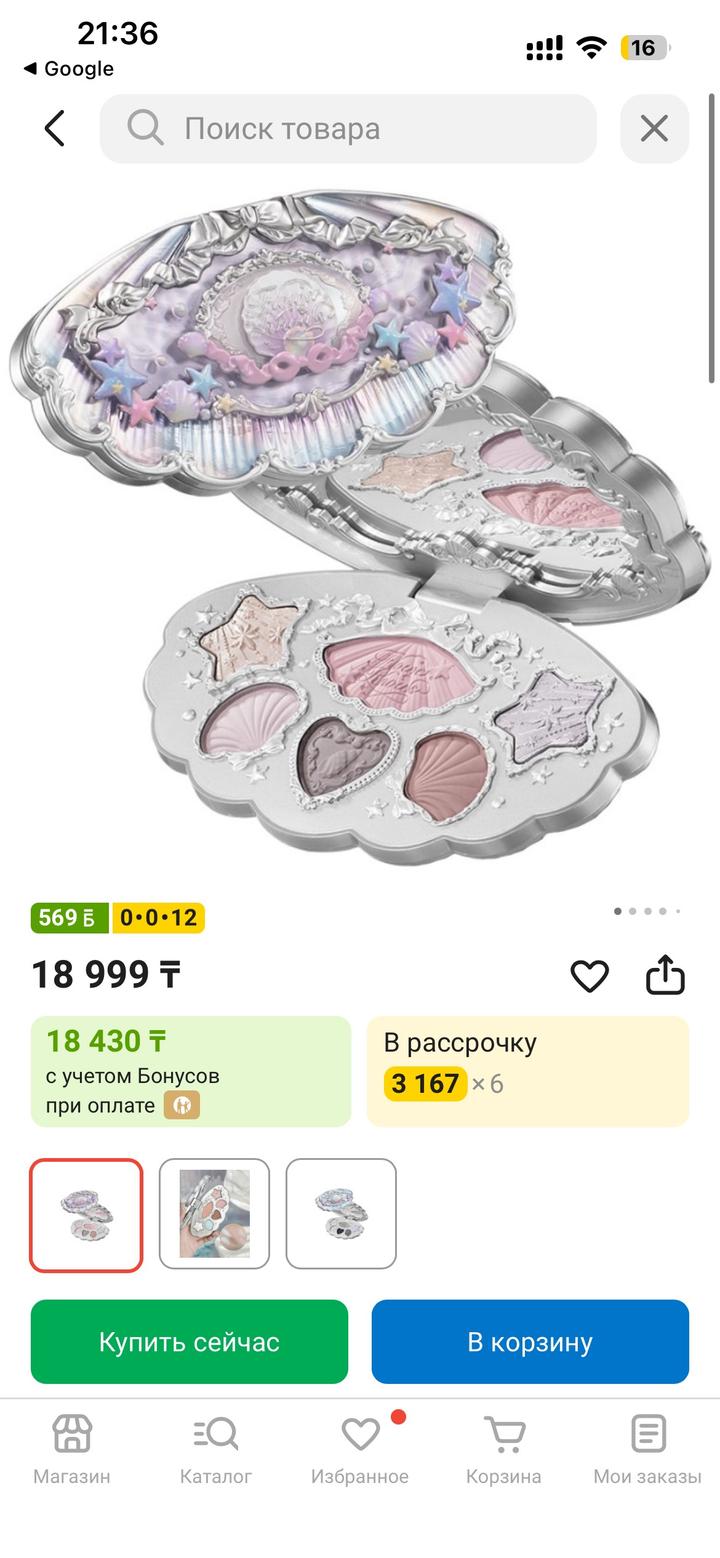Return to Google via status bar link

(x=68, y=69)
